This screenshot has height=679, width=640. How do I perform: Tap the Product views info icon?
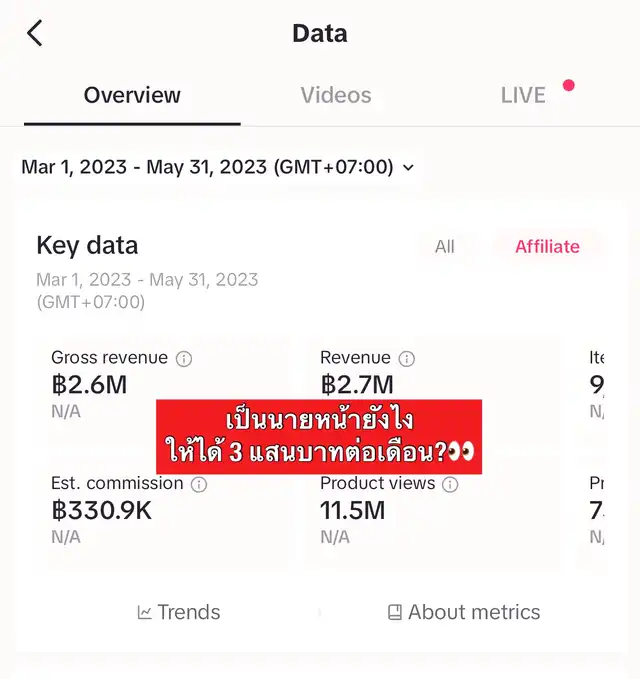(451, 484)
